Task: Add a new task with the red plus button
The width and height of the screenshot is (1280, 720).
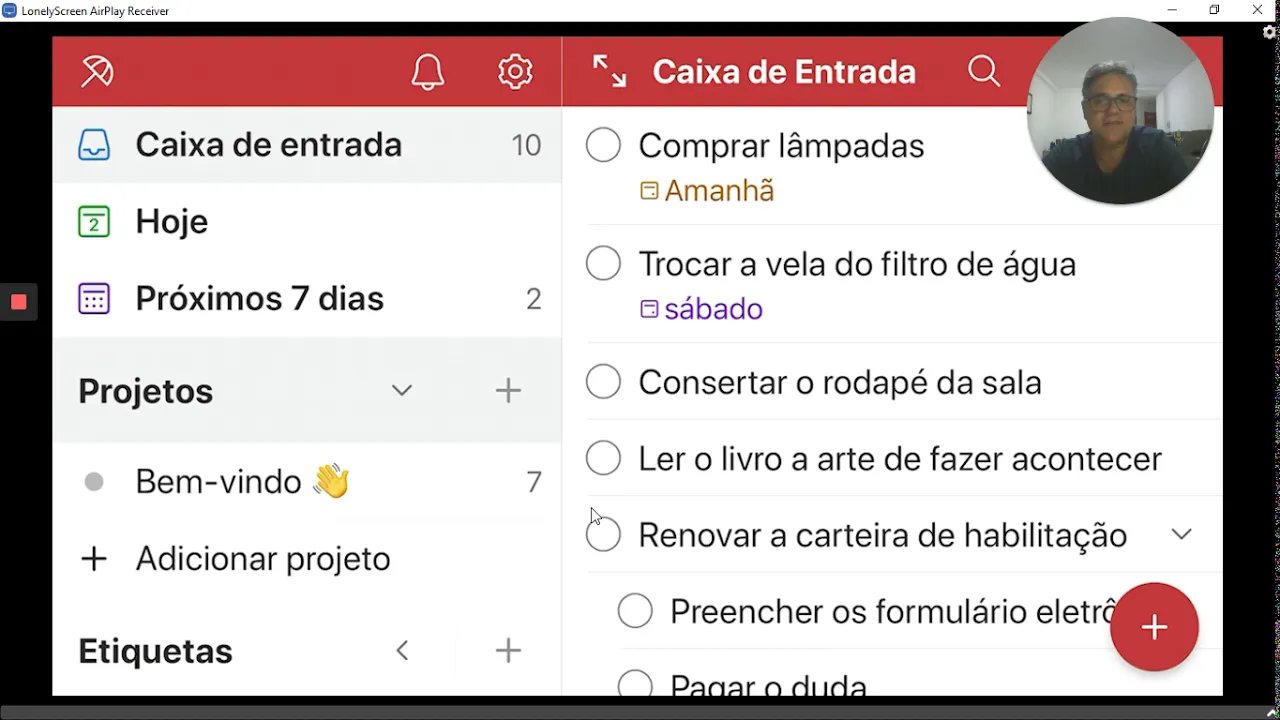Action: (x=1154, y=627)
